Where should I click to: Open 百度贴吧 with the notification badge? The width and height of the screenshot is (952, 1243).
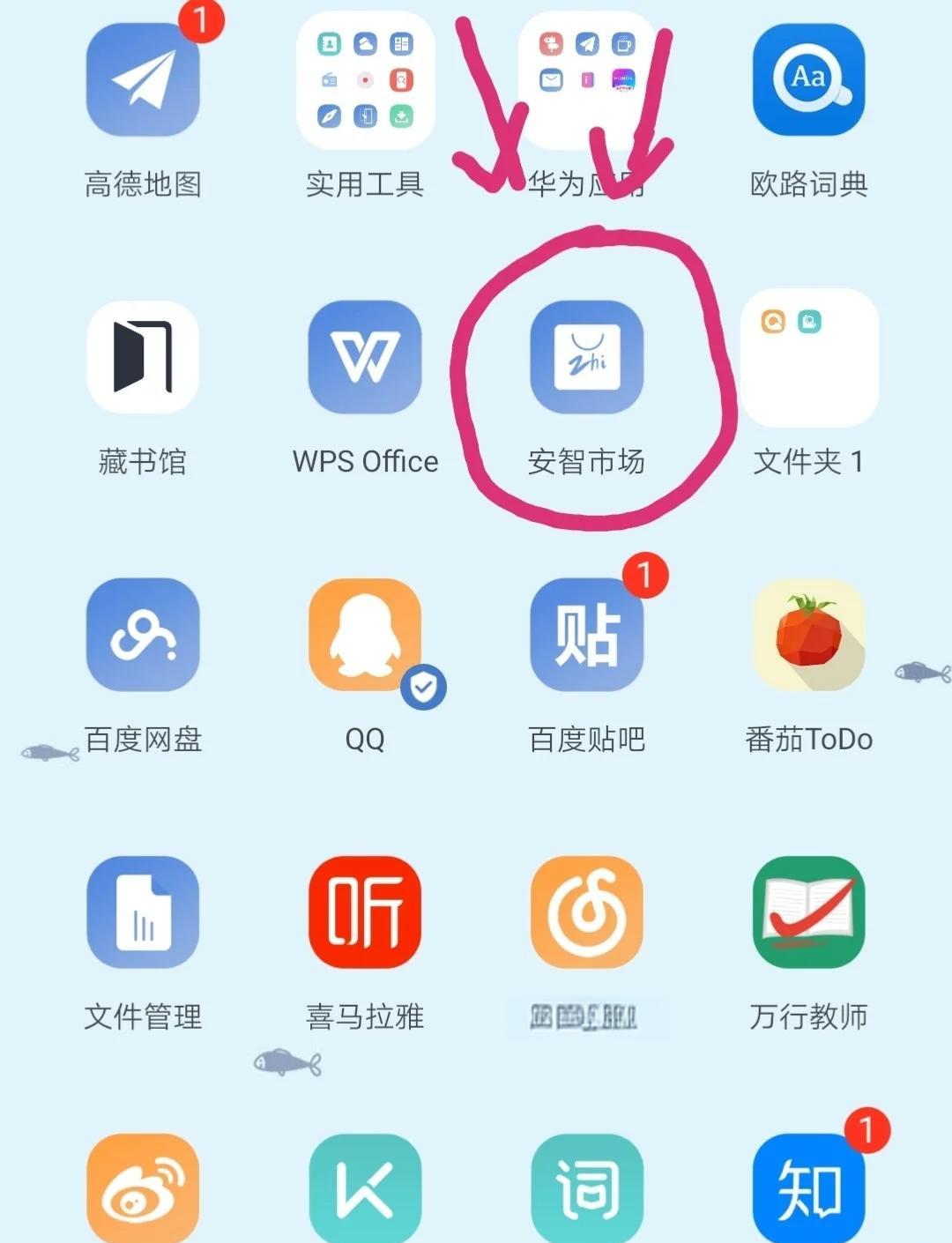pyautogui.click(x=586, y=635)
